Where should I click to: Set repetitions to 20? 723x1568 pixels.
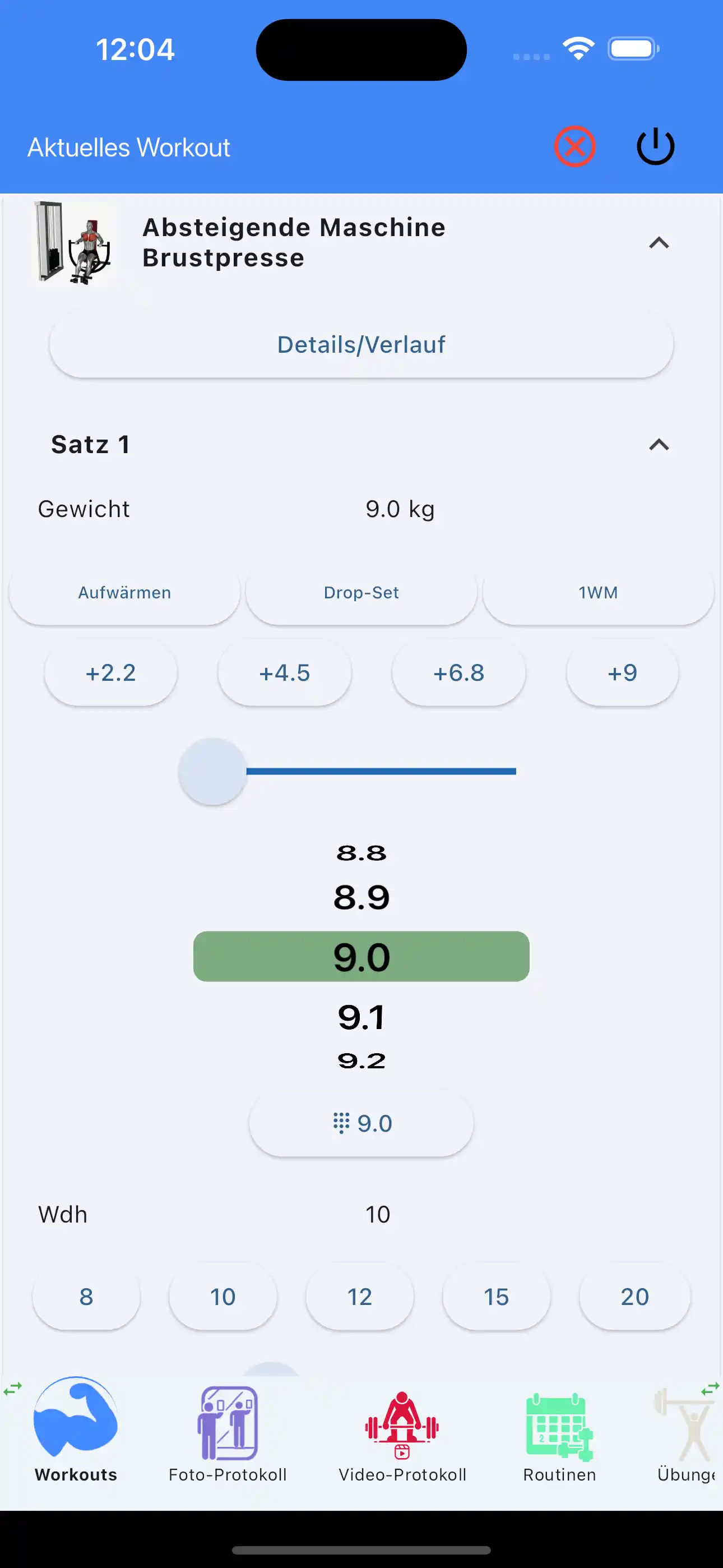tap(634, 1297)
